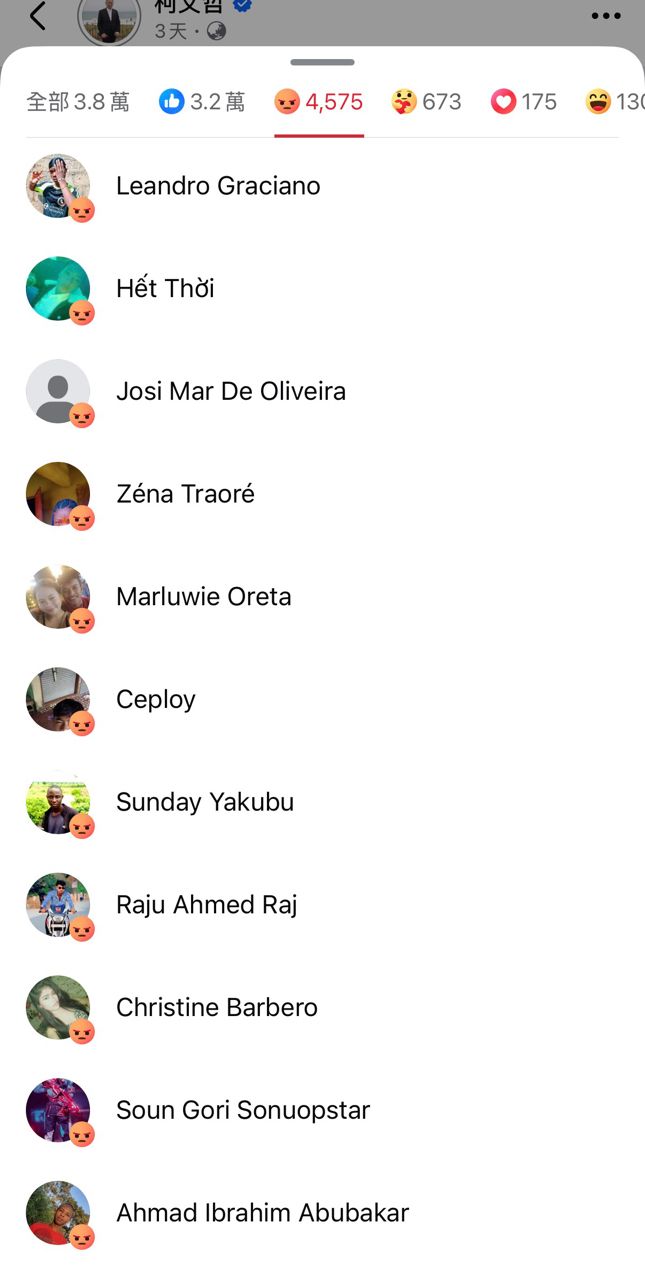
Task: Select Christine Barbero from the reactions list
Action: tap(217, 1007)
